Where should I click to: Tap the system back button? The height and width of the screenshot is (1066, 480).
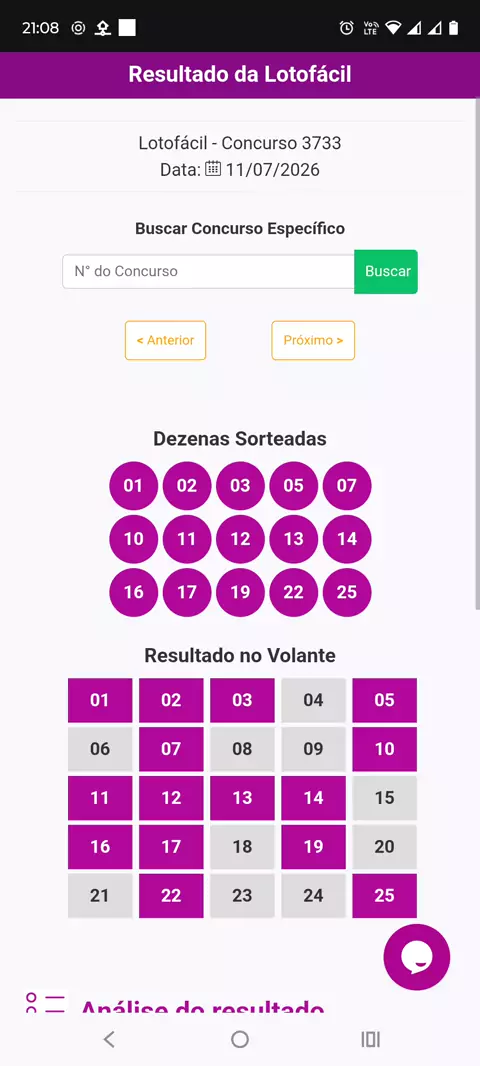click(x=109, y=1039)
